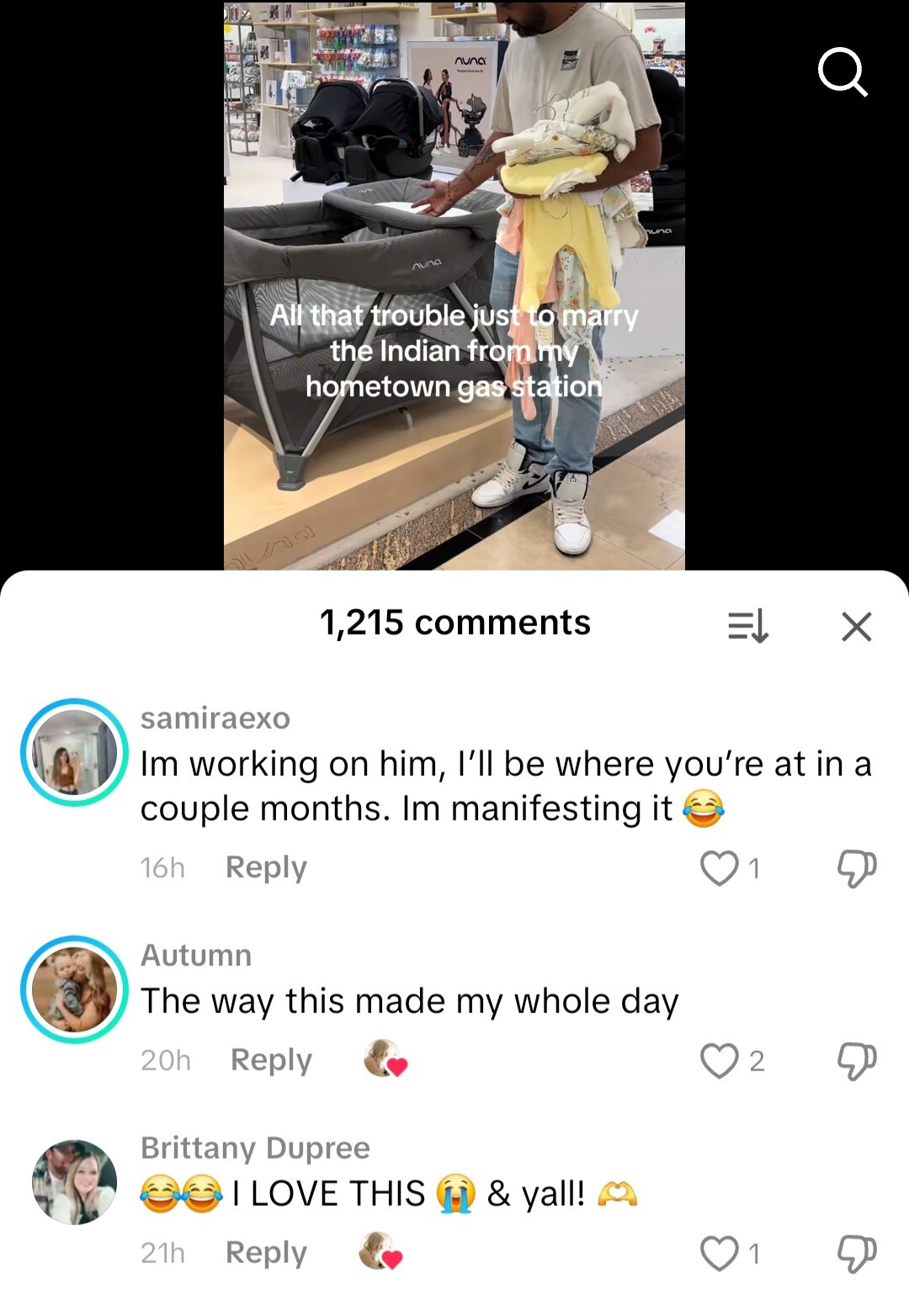Open samiraexo's profile picture
Viewport: 909px width, 1316px height.
point(74,752)
